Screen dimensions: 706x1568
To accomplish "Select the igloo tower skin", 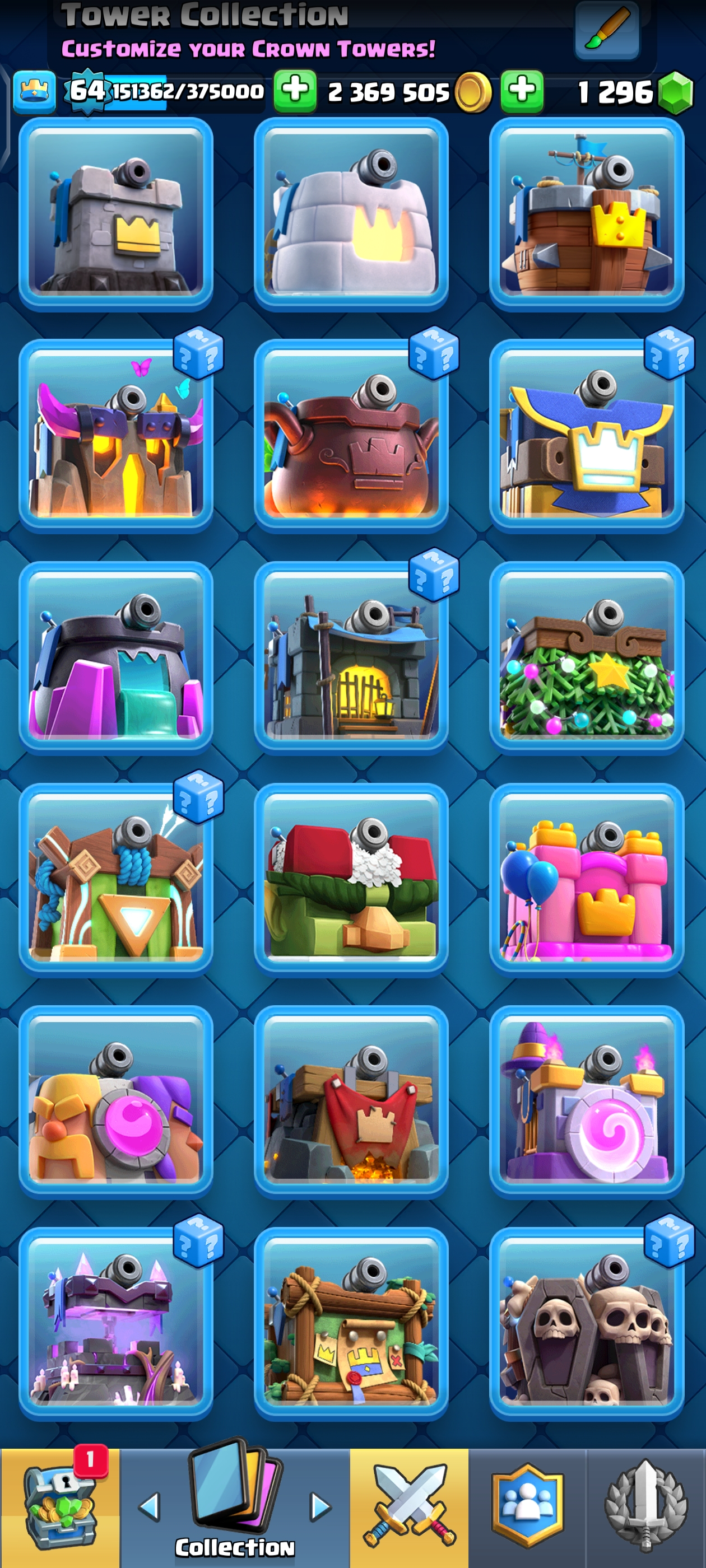I will click(351, 214).
